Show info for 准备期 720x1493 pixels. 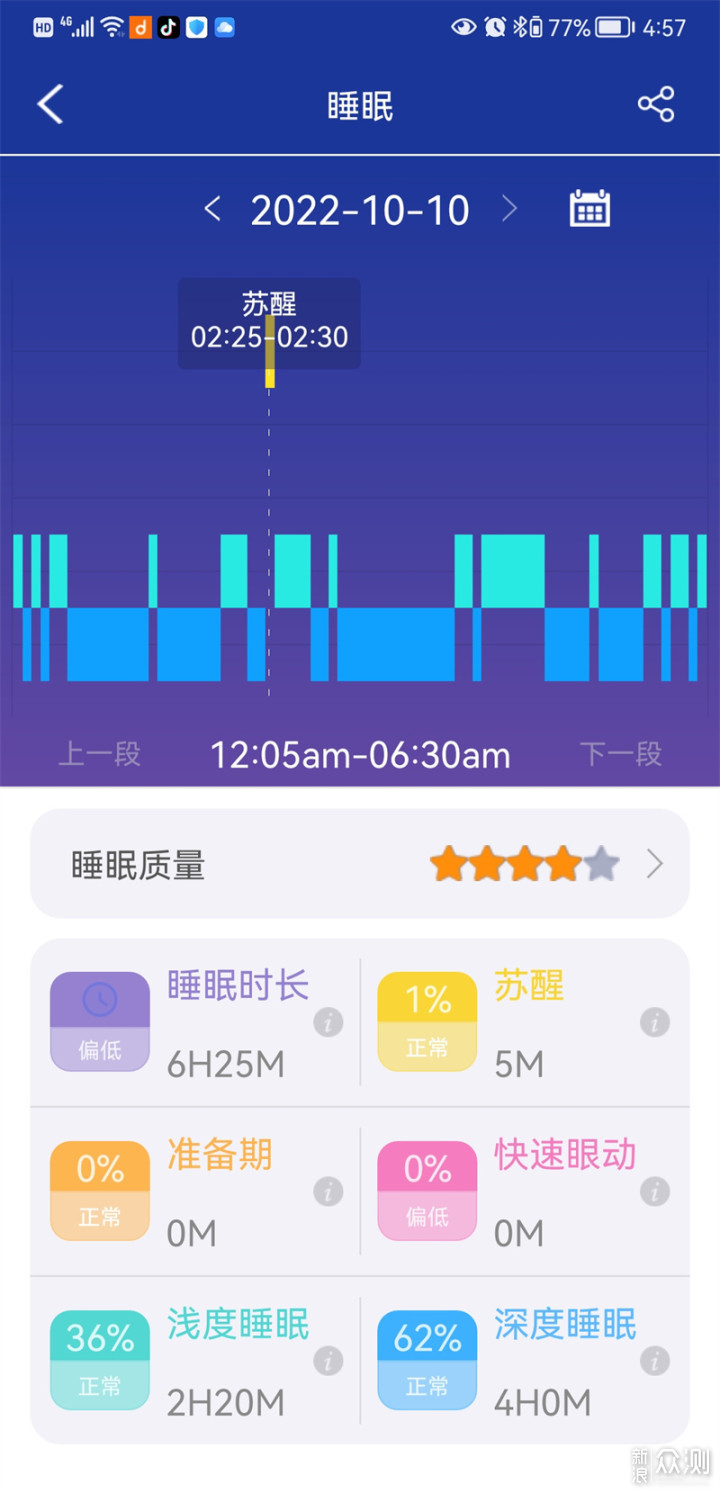coord(328,1191)
